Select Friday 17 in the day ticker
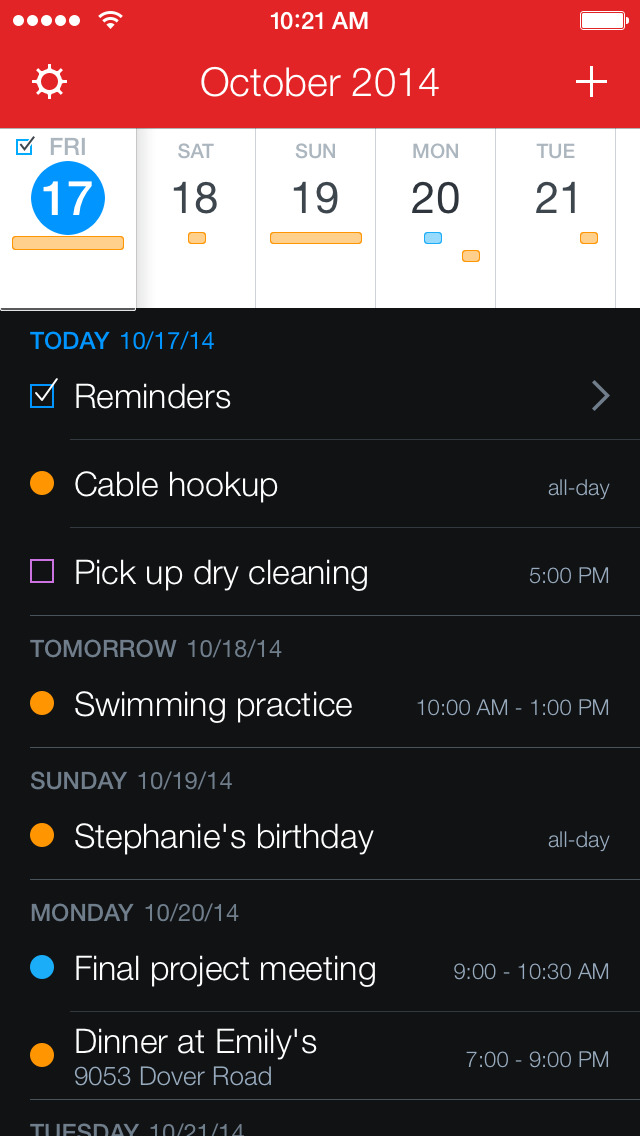Viewport: 640px width, 1136px height. point(68,218)
